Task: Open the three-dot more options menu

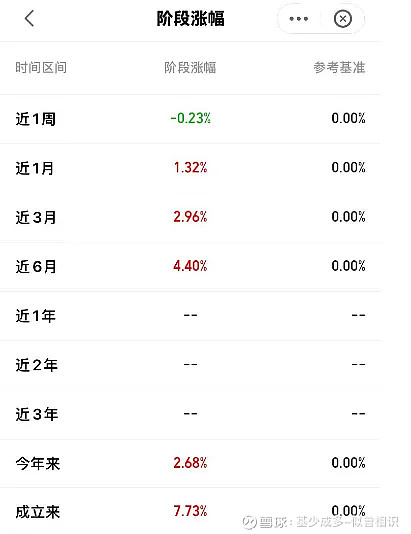Action: click(299, 19)
